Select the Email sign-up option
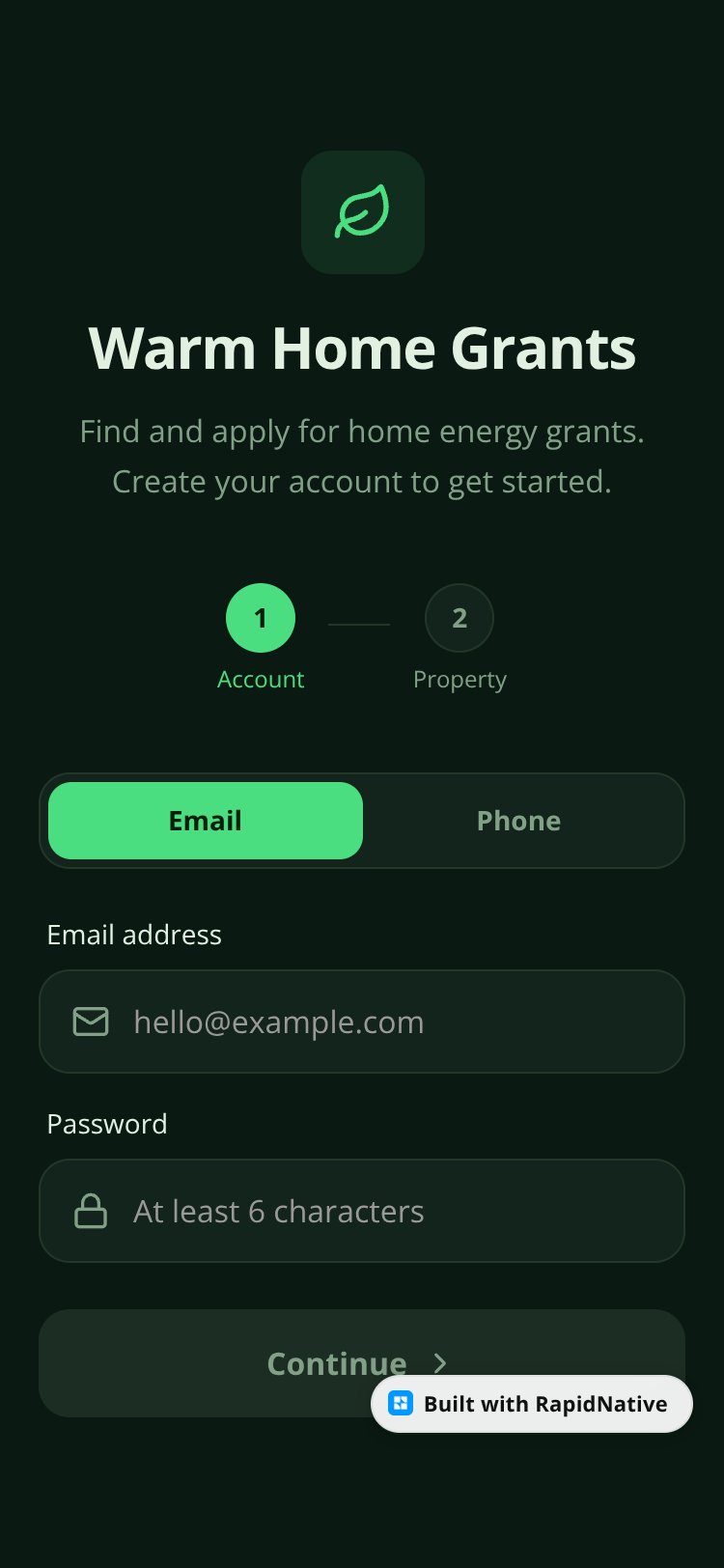This screenshot has width=724, height=1568. pos(206,821)
